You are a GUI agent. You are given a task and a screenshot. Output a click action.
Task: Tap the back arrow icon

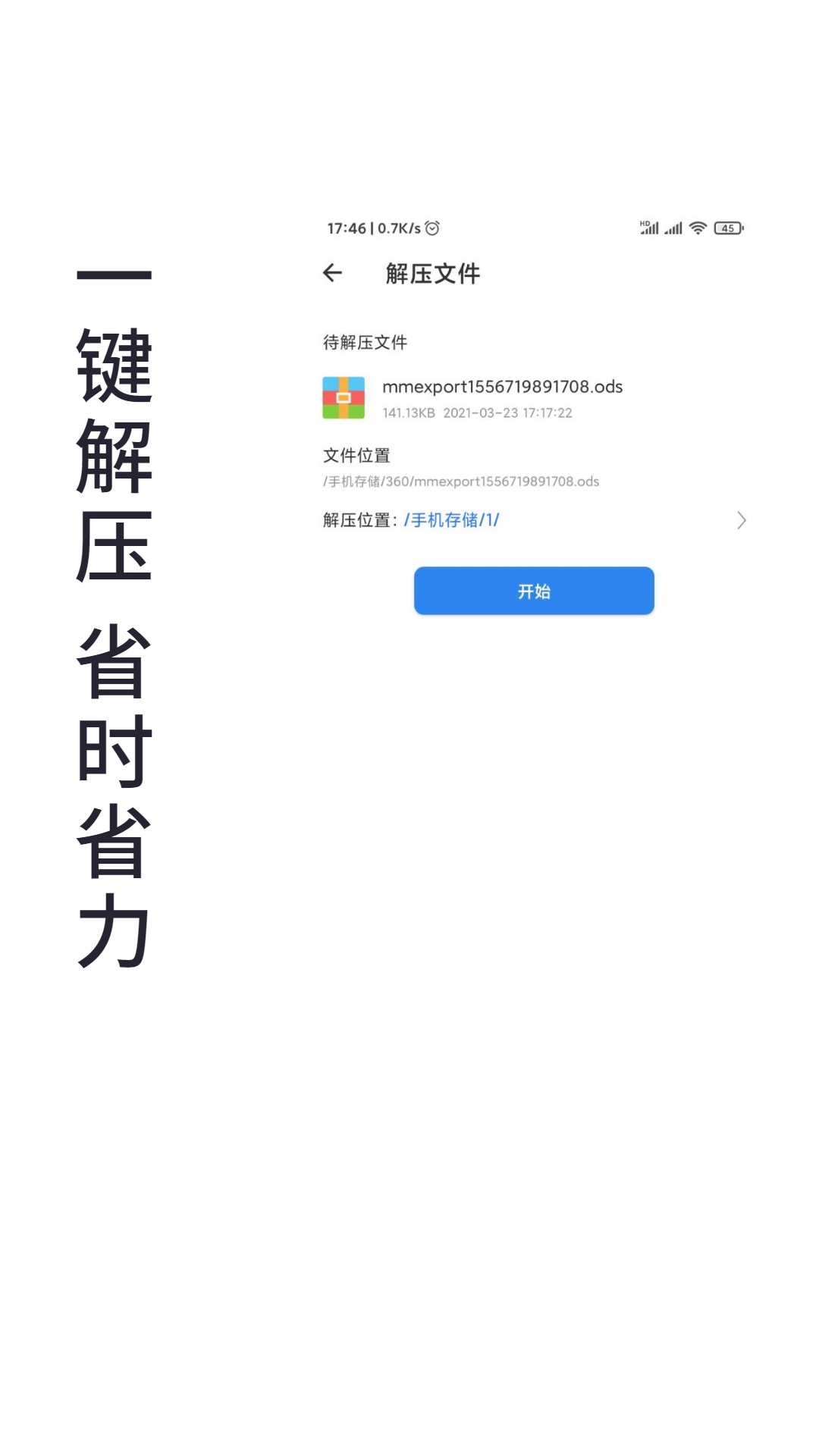tap(334, 274)
